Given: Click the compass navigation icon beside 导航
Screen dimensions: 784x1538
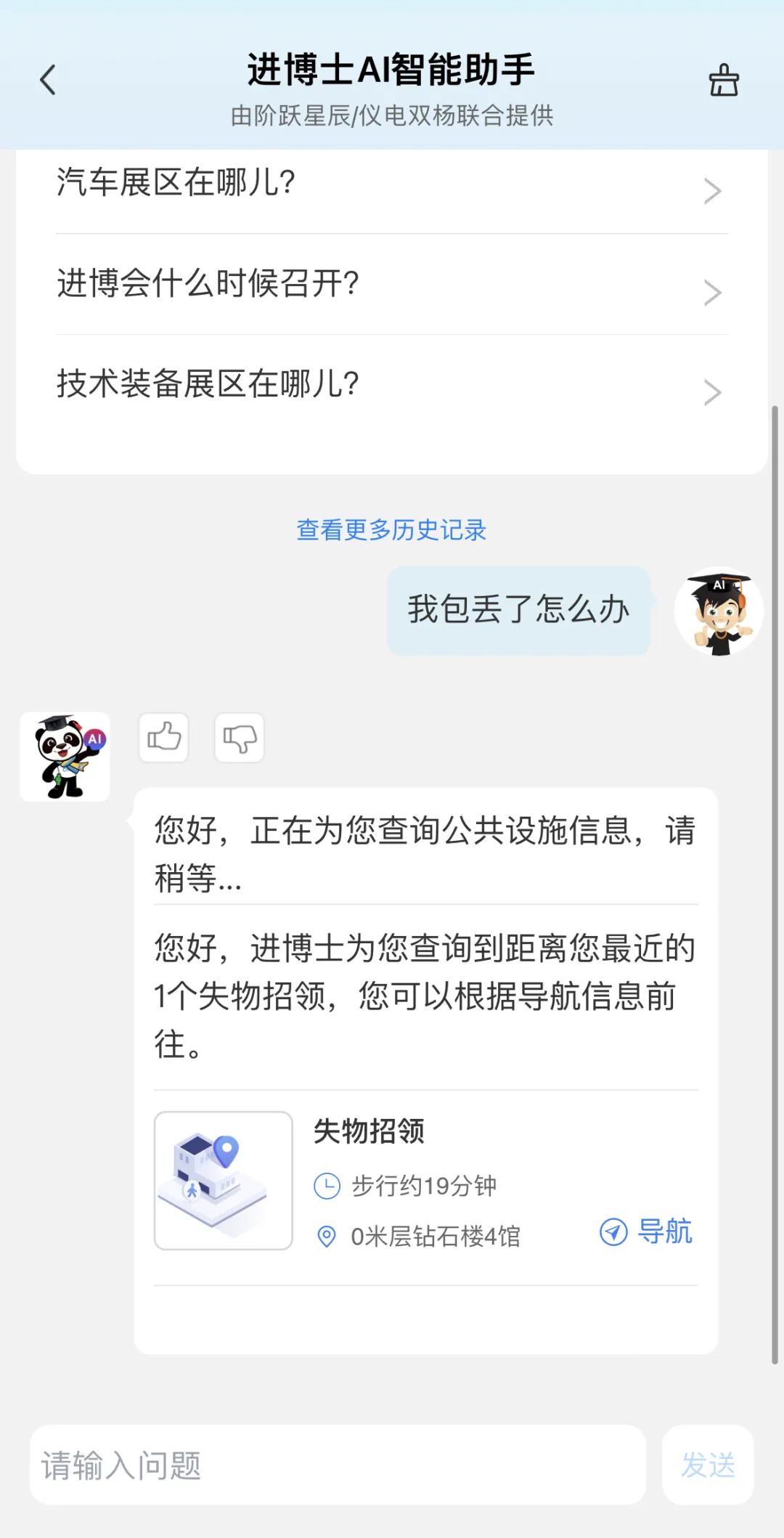Looking at the screenshot, I should (x=612, y=1232).
